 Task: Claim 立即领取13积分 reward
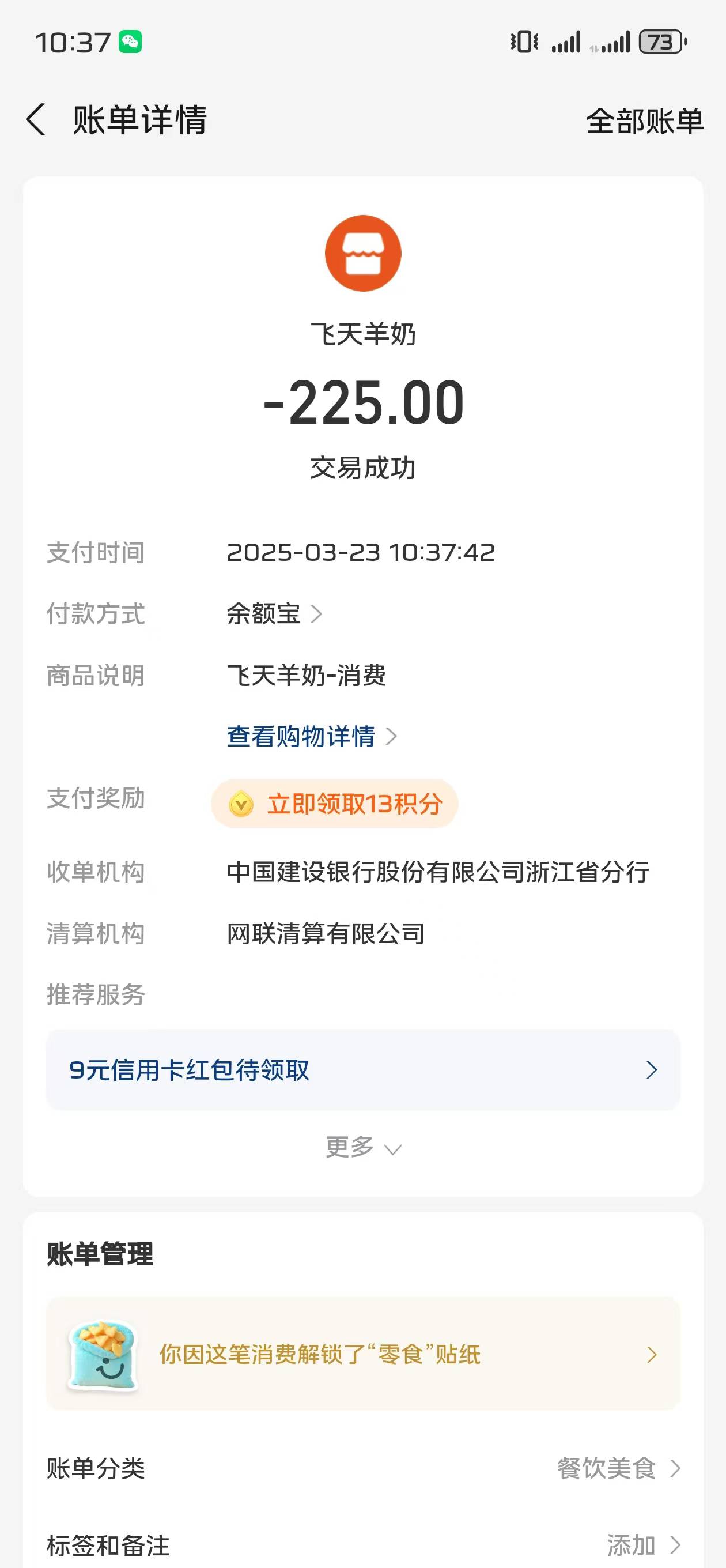click(x=335, y=804)
